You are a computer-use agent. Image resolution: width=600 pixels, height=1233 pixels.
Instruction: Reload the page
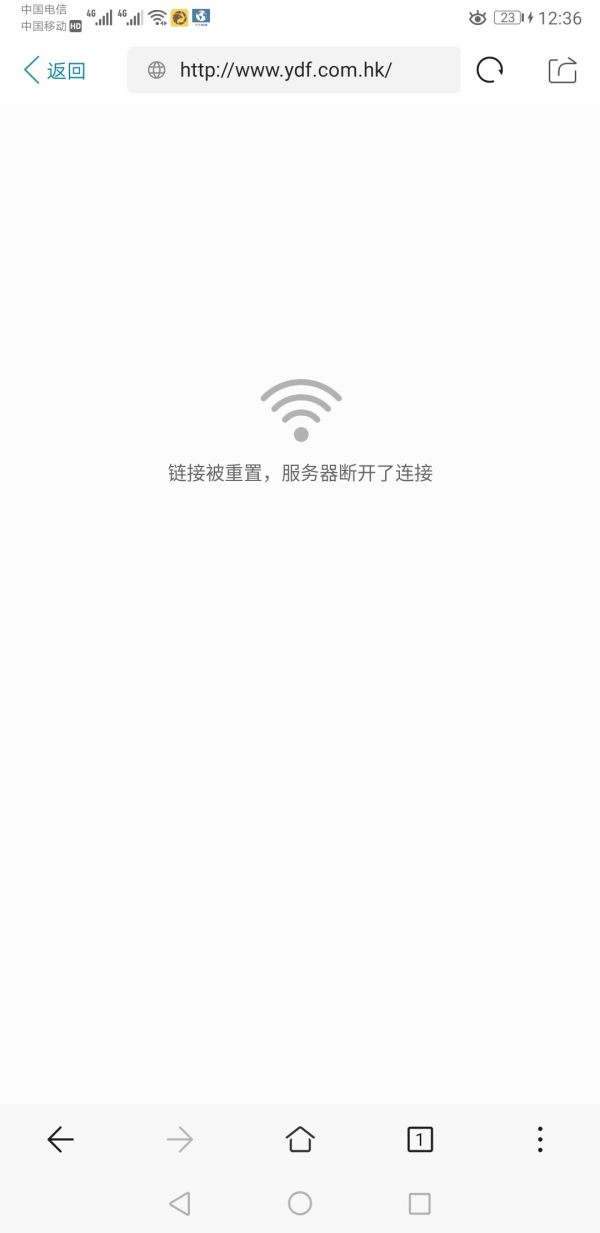[x=489, y=70]
